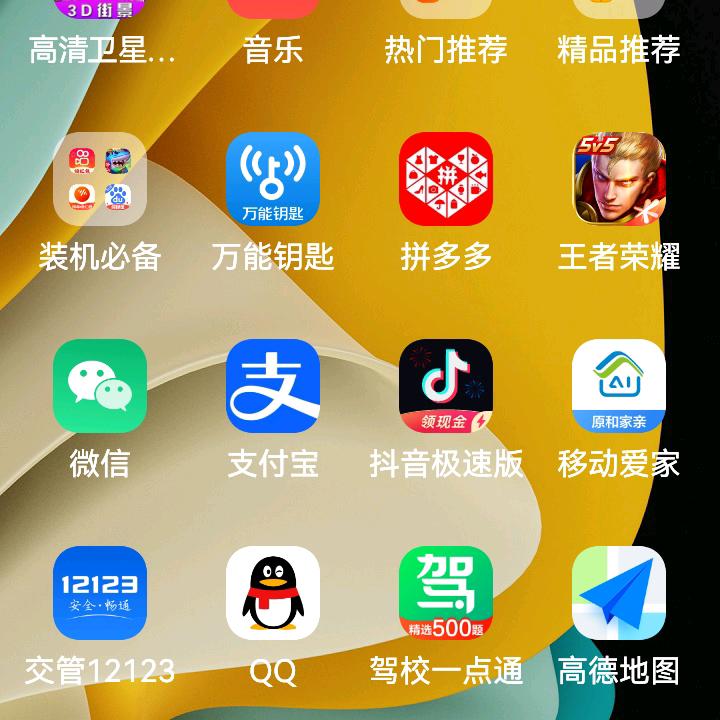This screenshot has width=720, height=720.
Task: Launch 交管12123 app
Action: [x=100, y=593]
